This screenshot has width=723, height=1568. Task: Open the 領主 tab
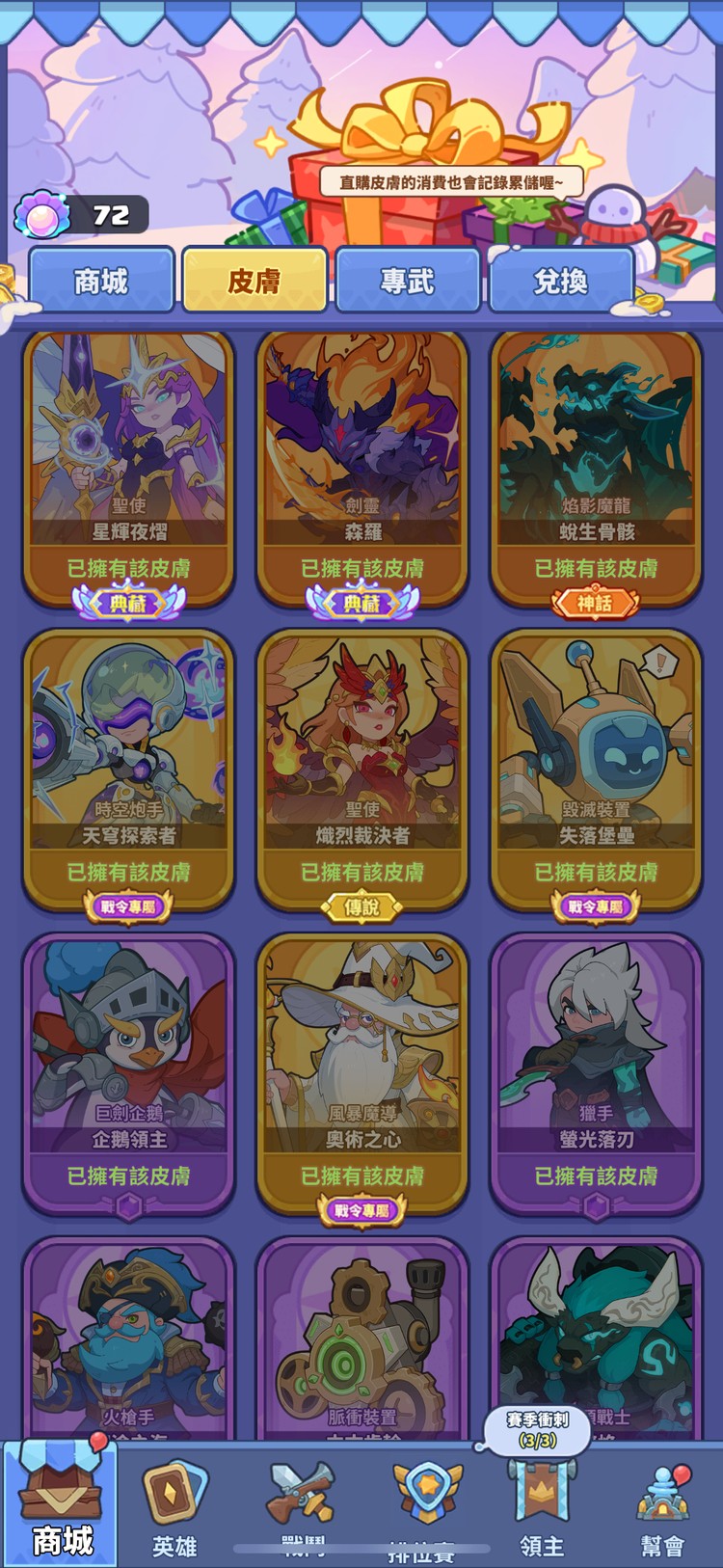point(542,1514)
